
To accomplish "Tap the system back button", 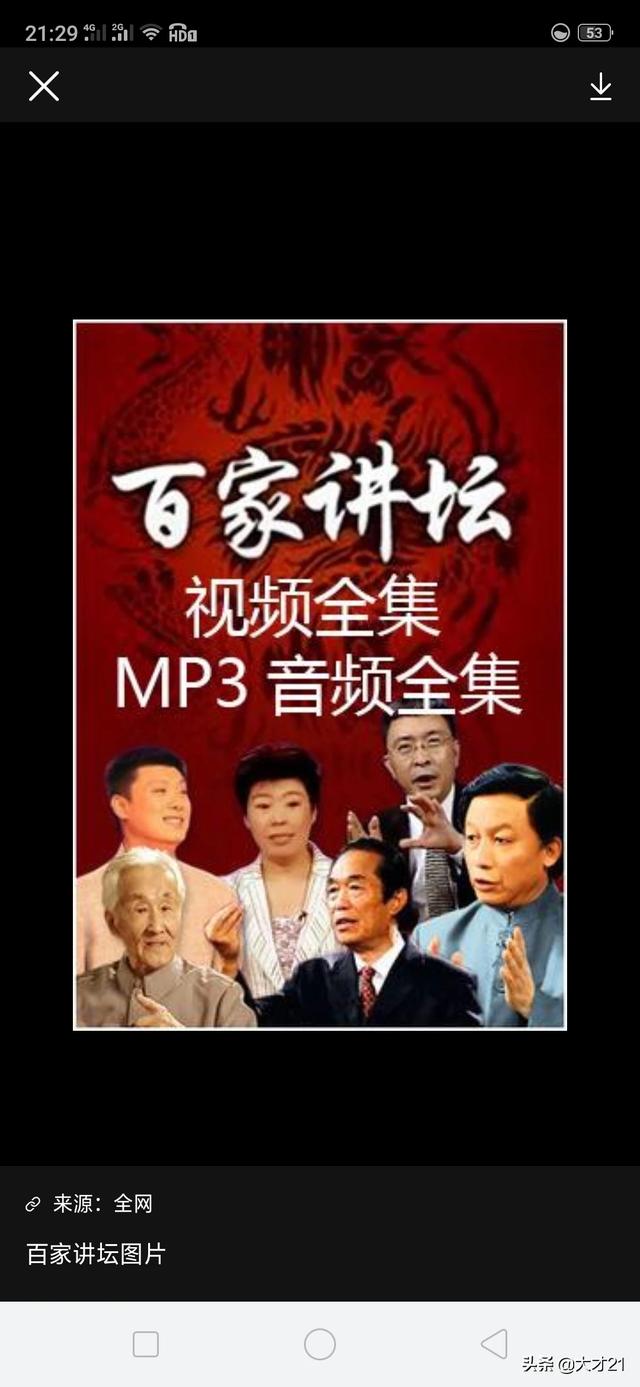I will point(494,1344).
